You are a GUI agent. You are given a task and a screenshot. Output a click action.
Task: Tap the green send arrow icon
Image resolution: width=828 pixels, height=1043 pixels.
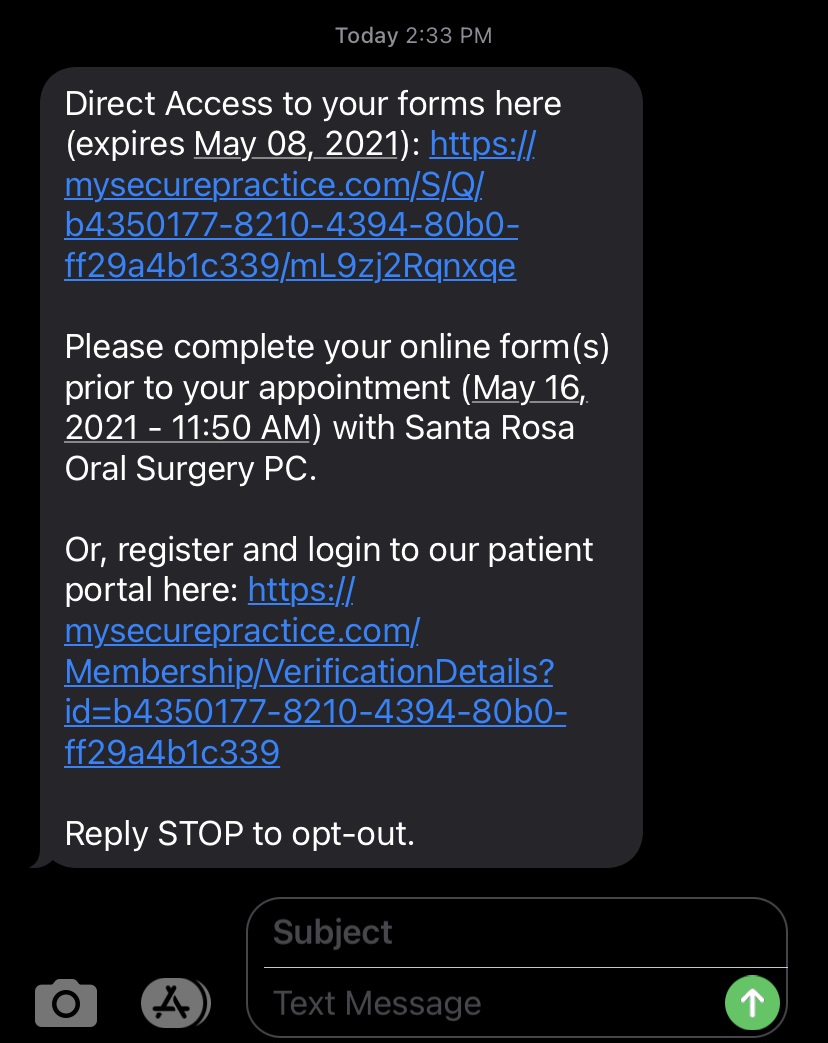(752, 1003)
